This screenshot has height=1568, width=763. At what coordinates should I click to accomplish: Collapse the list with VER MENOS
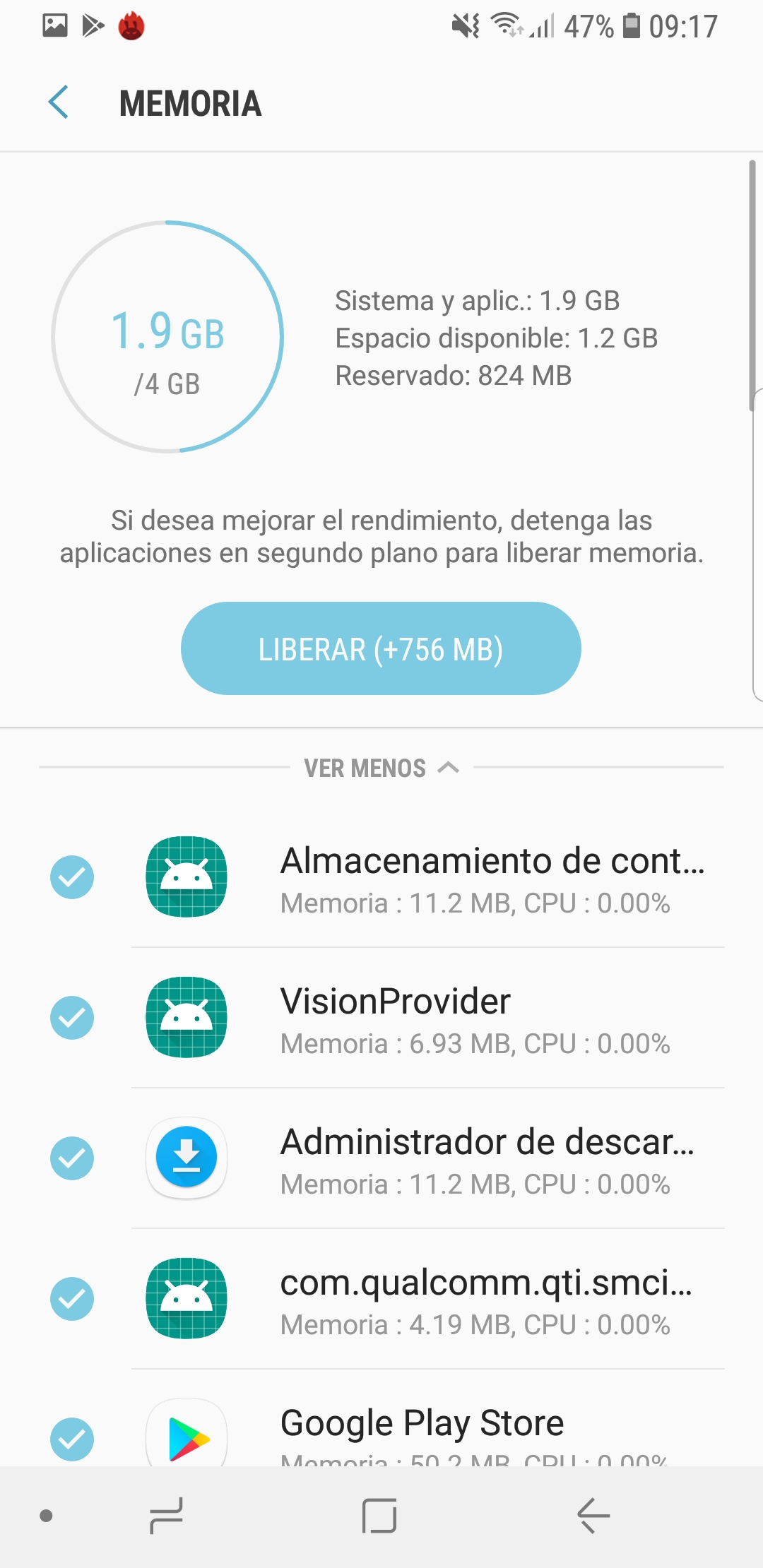click(381, 768)
